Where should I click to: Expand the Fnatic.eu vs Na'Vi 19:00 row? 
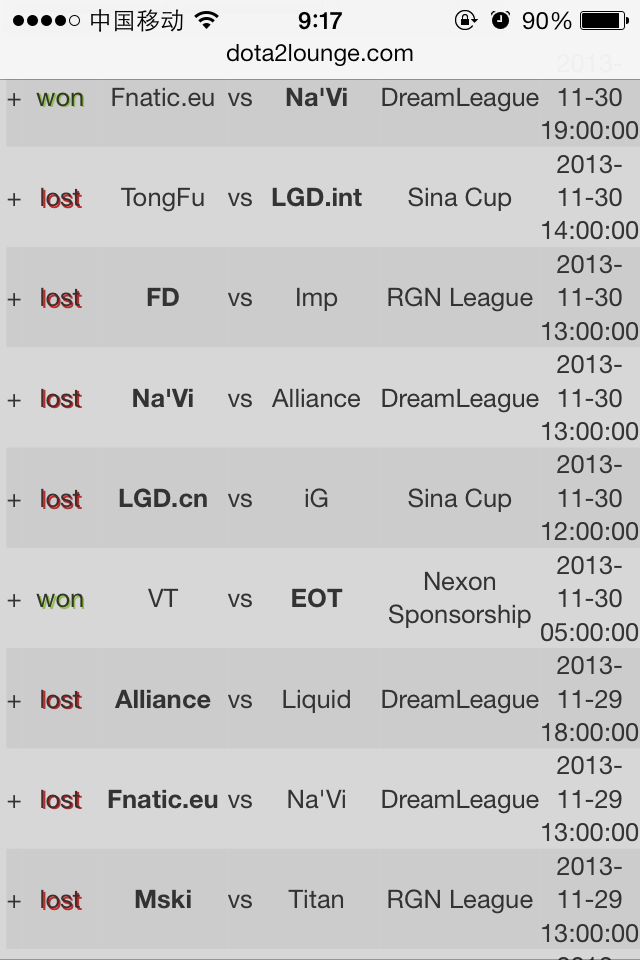(x=14, y=99)
